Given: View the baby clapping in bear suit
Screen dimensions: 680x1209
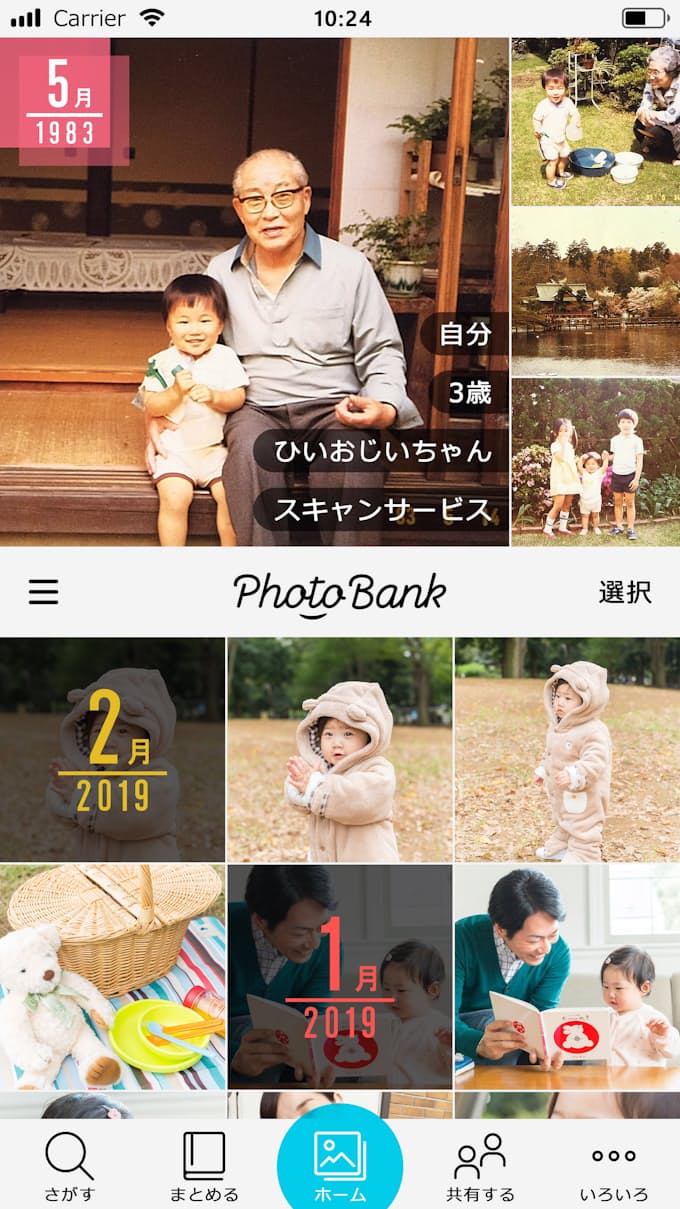Looking at the screenshot, I should [340, 750].
